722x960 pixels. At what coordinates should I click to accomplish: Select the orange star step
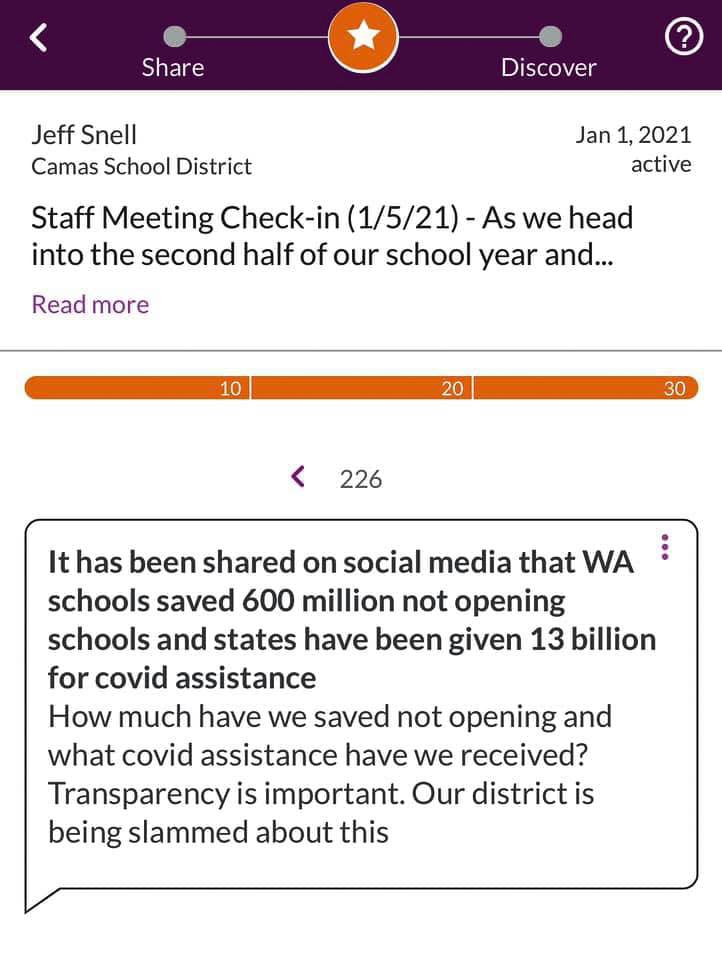point(363,37)
